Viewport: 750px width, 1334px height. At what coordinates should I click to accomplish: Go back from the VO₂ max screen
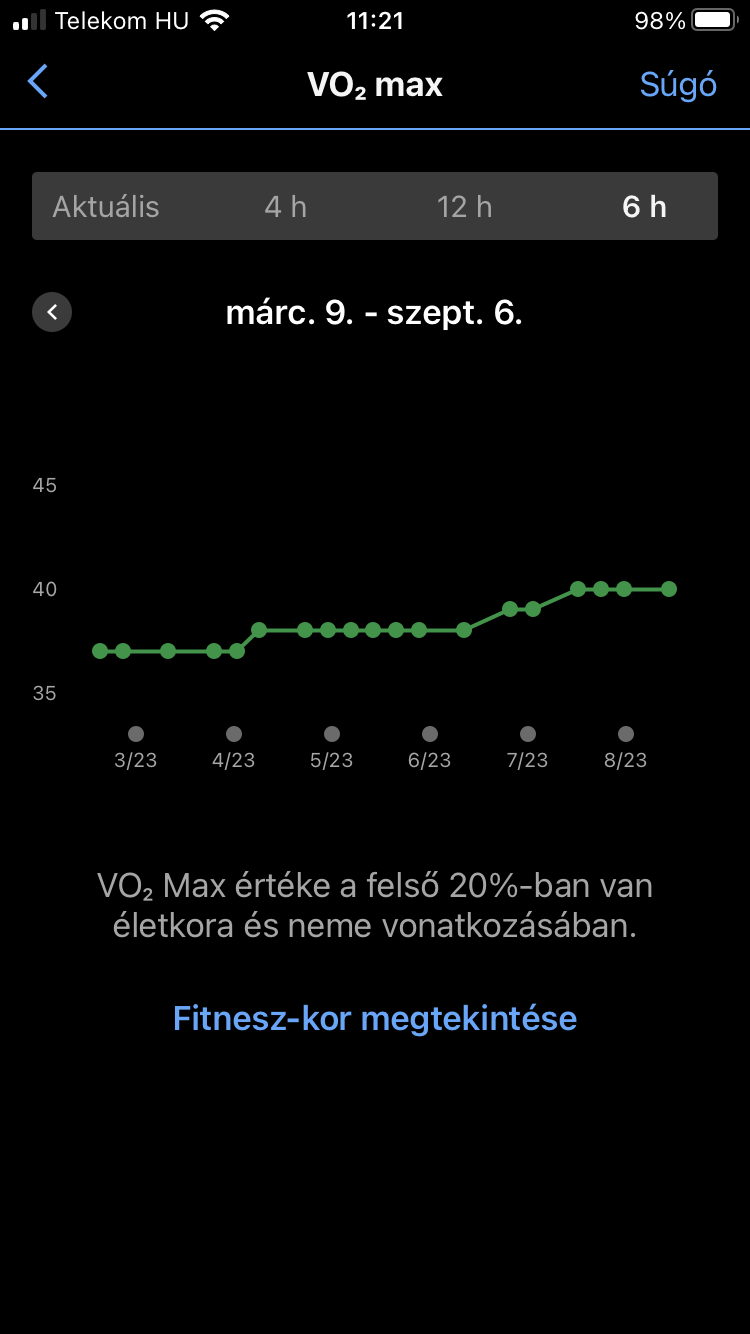[38, 82]
